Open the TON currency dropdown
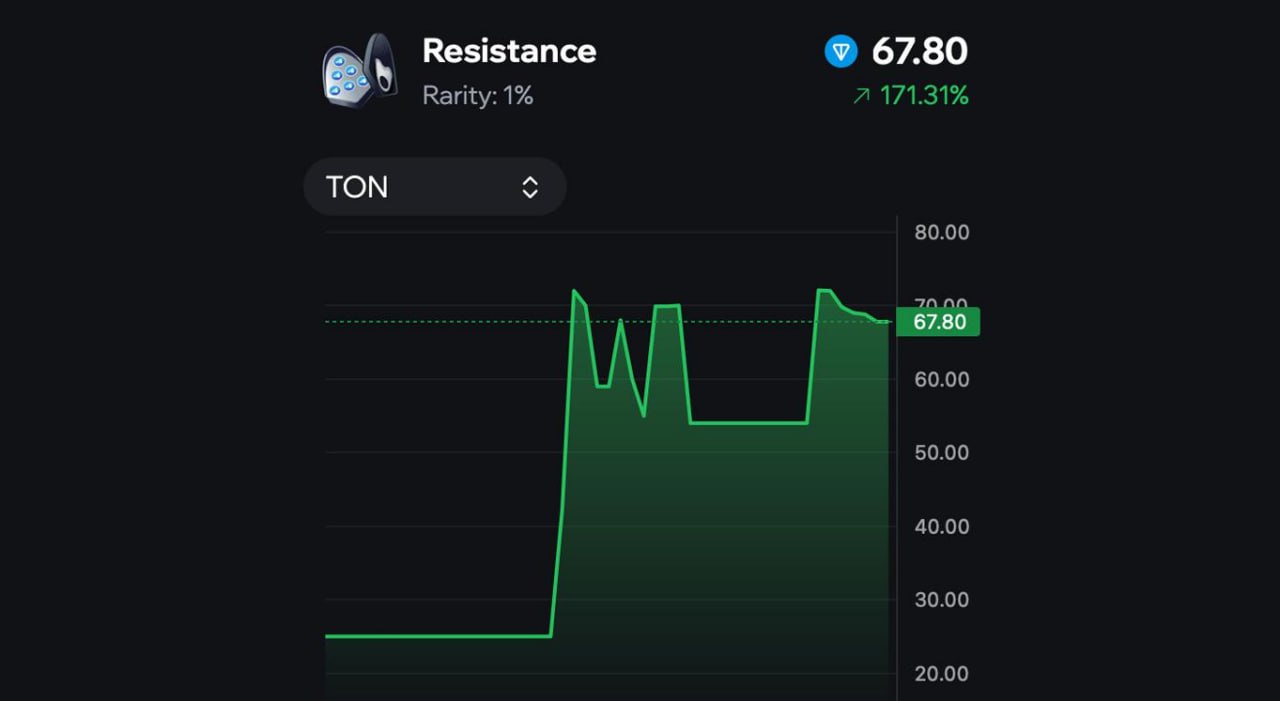Viewport: 1280px width, 701px height. pos(434,187)
